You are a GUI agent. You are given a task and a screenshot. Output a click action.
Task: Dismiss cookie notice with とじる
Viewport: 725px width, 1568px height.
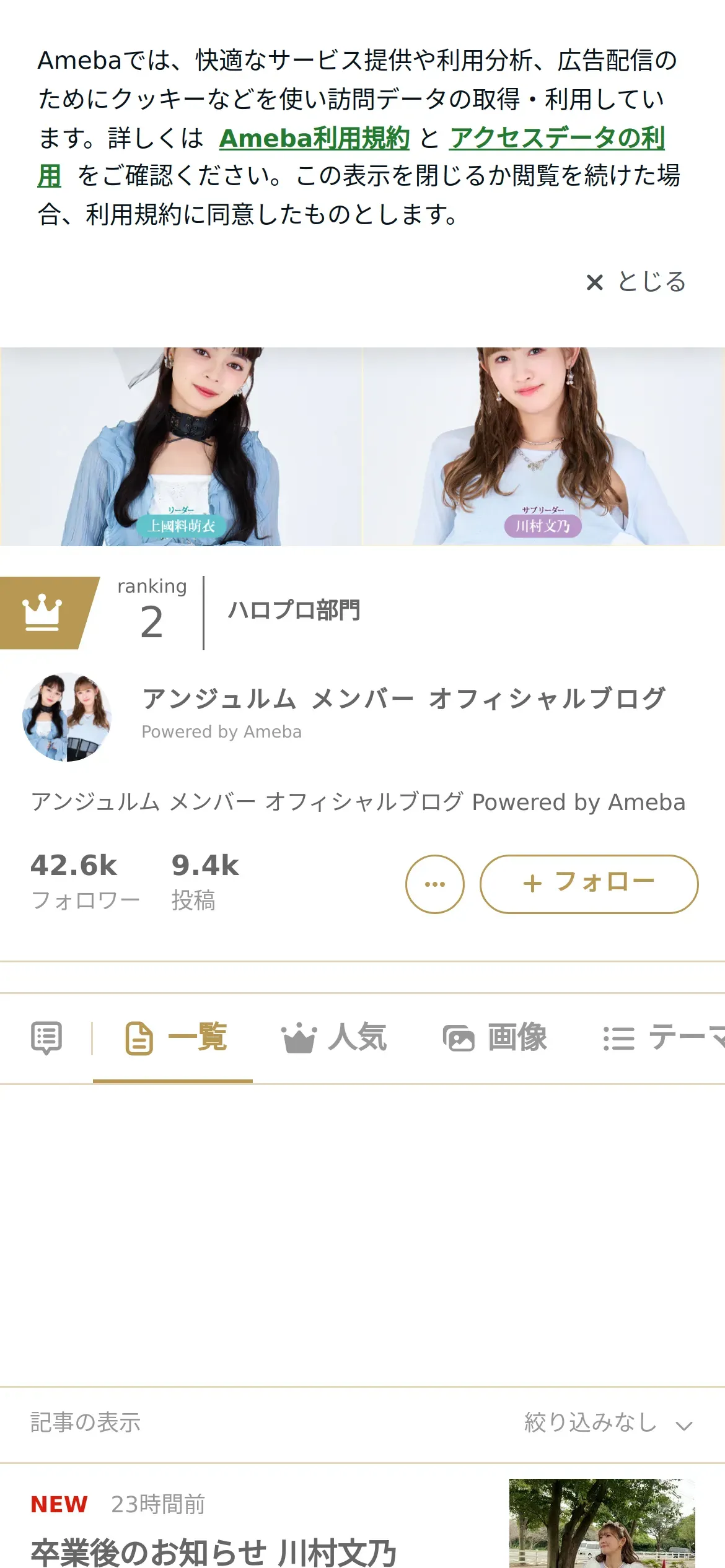(636, 282)
